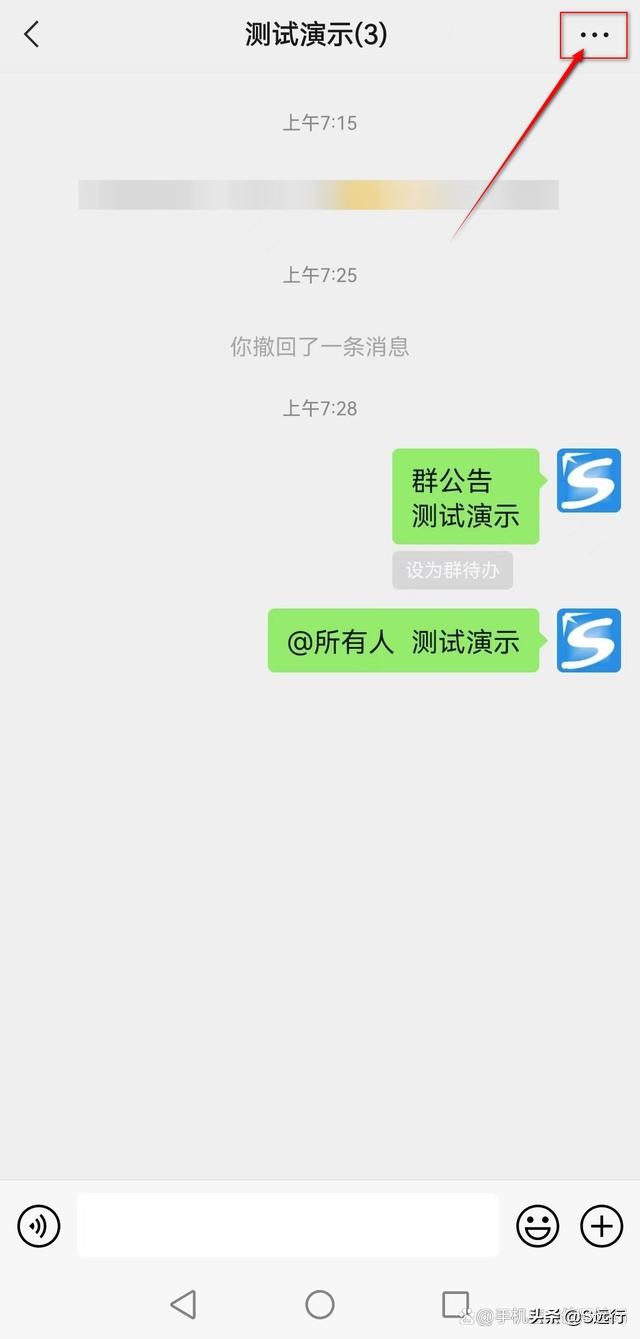Switch to voice input mode
The image size is (640, 1339).
(x=39, y=1225)
